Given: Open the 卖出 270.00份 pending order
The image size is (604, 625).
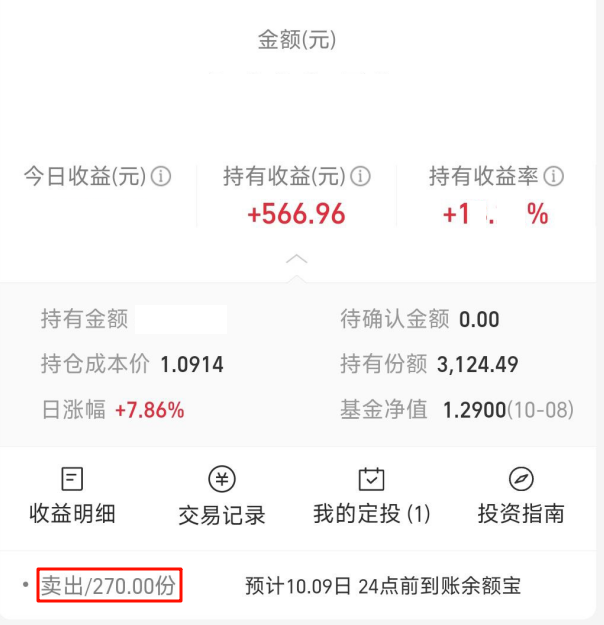Looking at the screenshot, I should pyautogui.click(x=110, y=586).
